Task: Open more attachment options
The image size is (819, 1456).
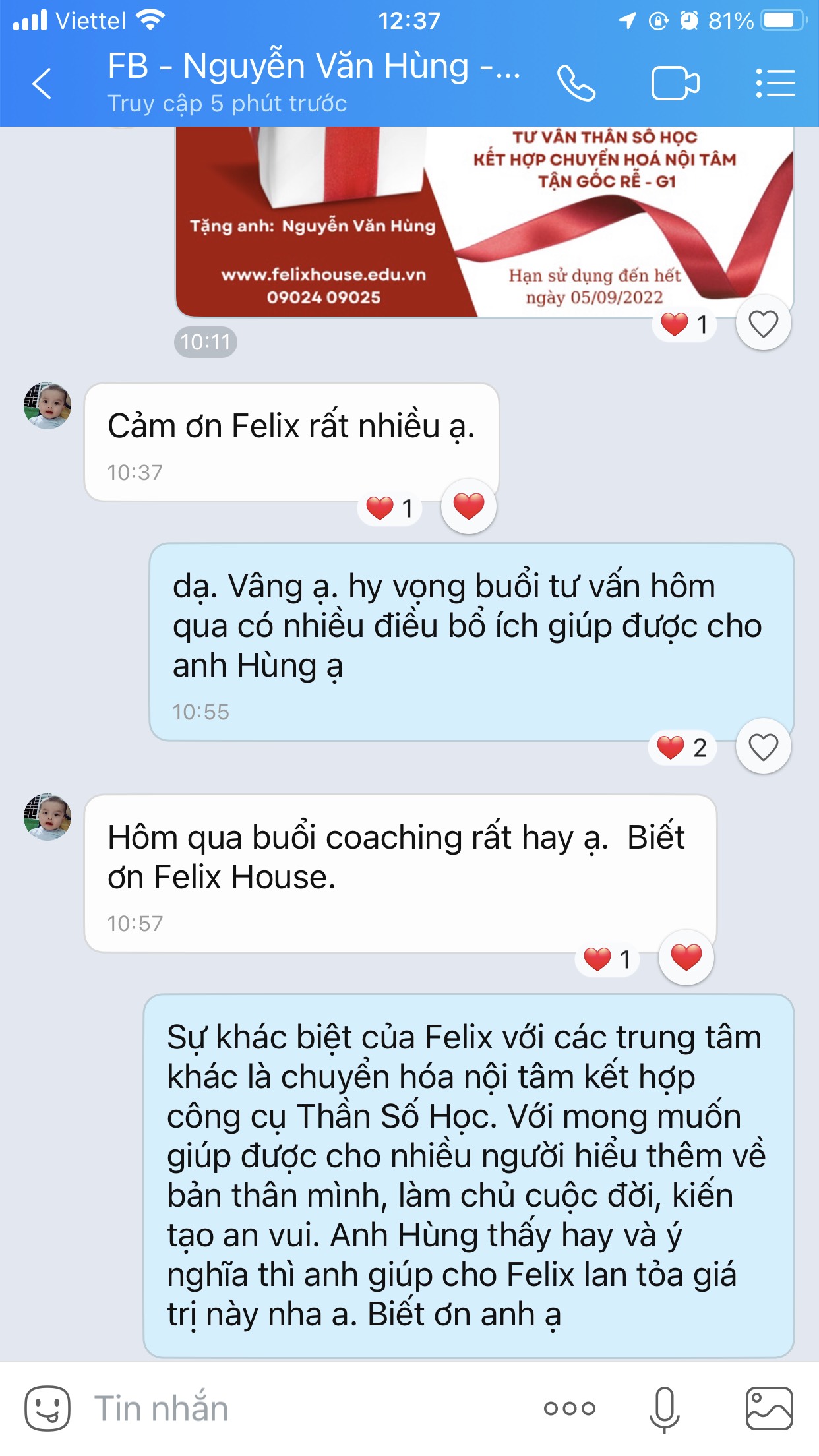Action: 569,1409
